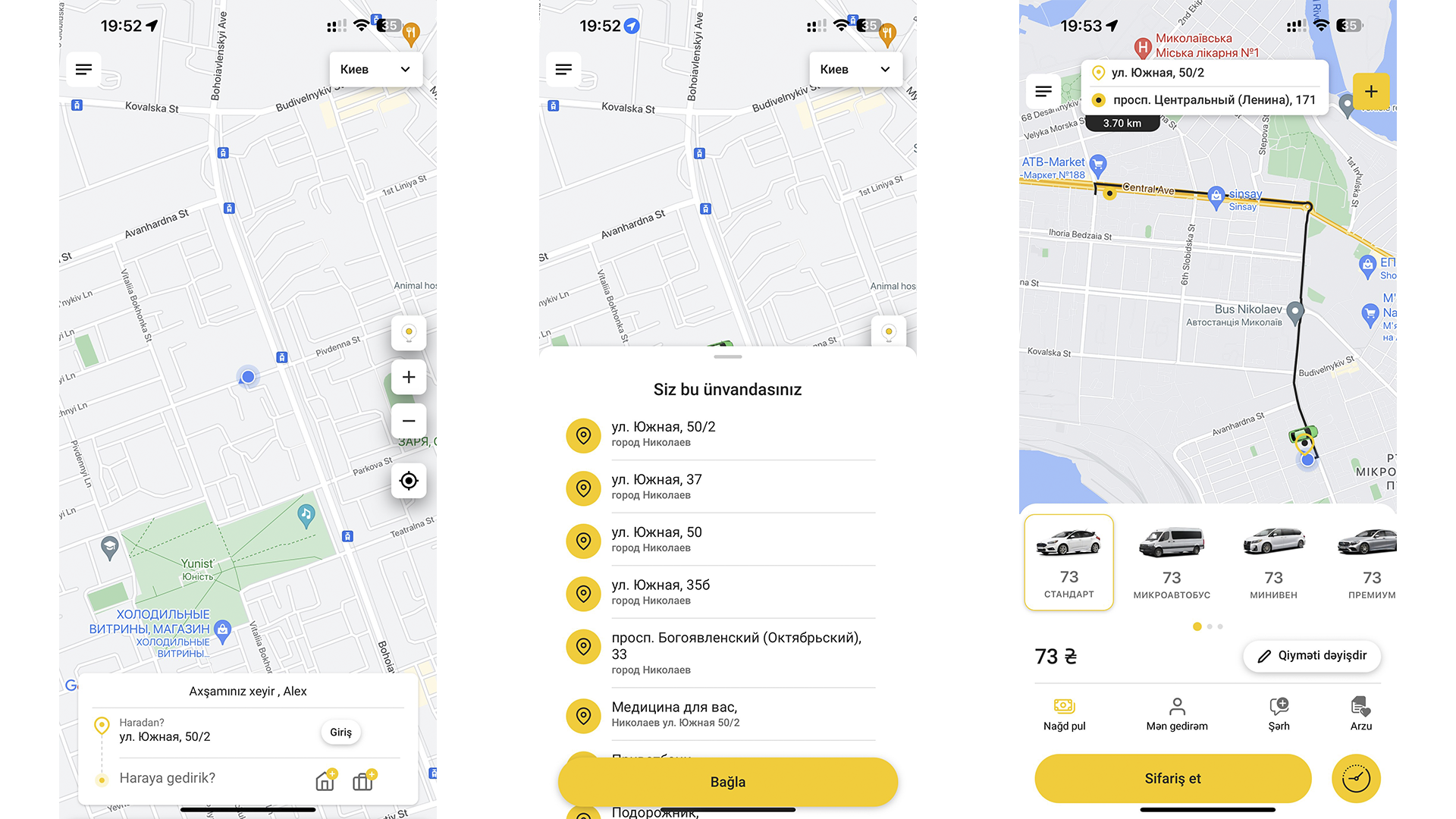
Task: Select the МИНИВЕН car class
Action: click(x=1273, y=563)
